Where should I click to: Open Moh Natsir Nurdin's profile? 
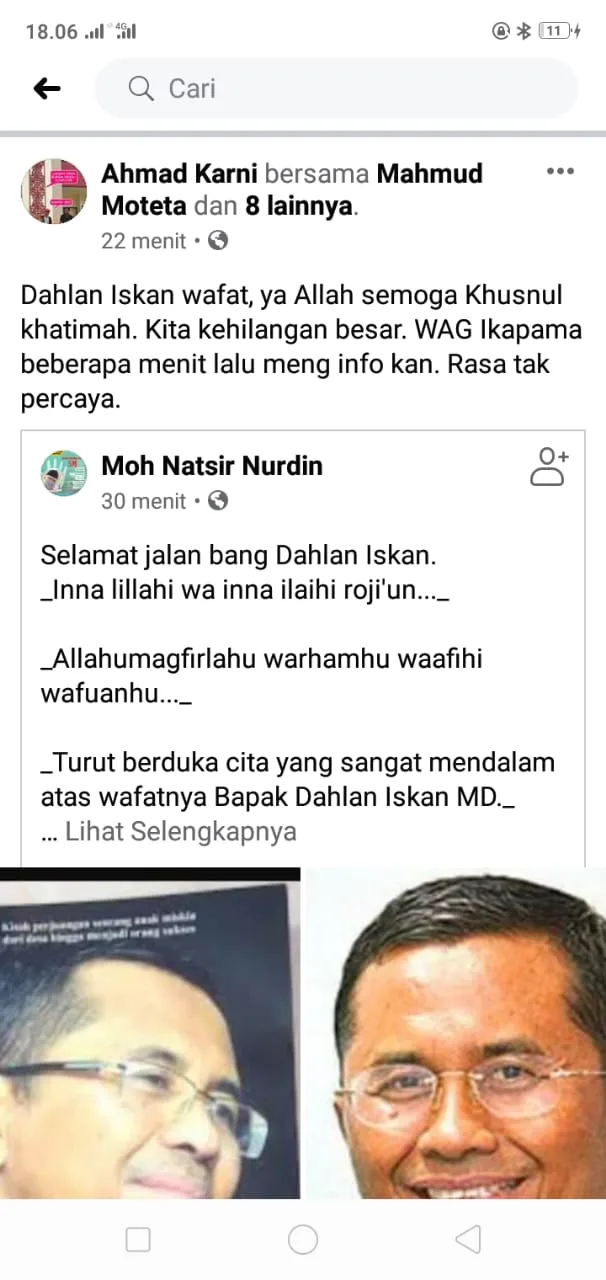tap(212, 465)
